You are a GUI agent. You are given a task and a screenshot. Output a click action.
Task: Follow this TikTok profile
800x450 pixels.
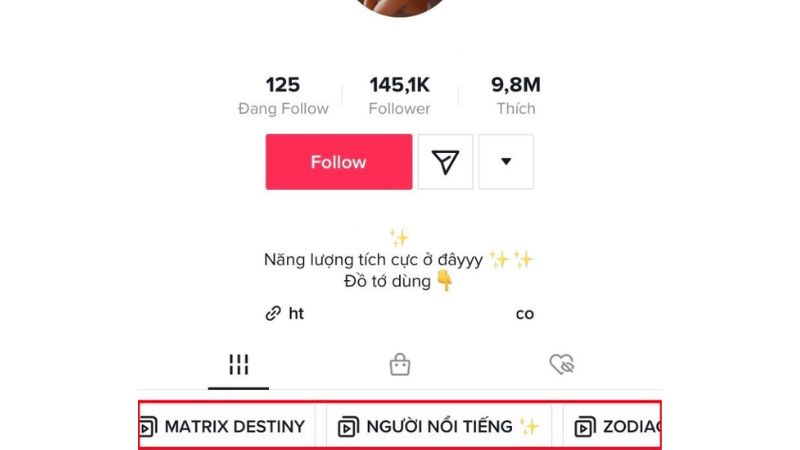click(x=338, y=162)
